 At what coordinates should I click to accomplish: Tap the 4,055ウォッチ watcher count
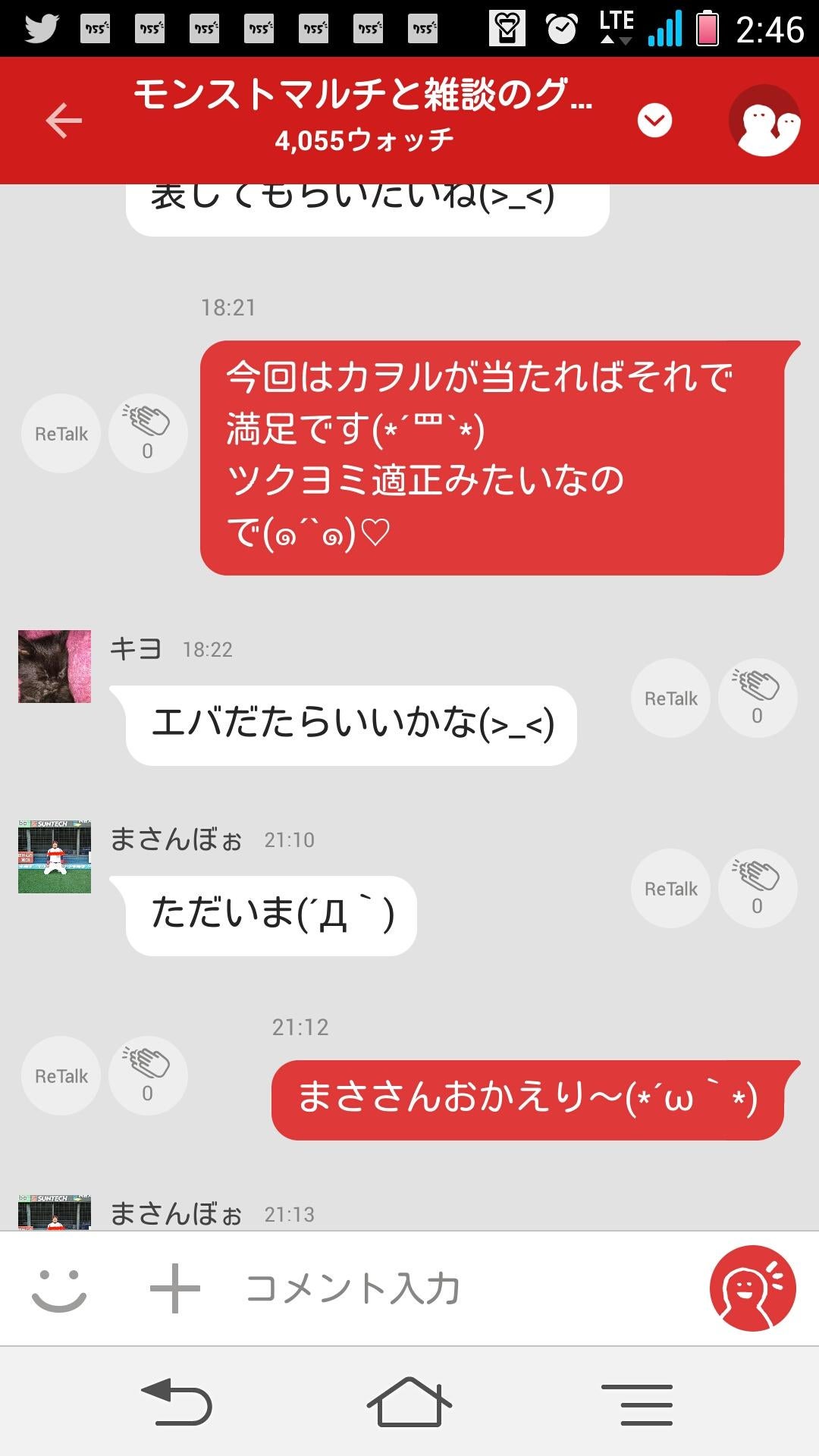pos(364,139)
